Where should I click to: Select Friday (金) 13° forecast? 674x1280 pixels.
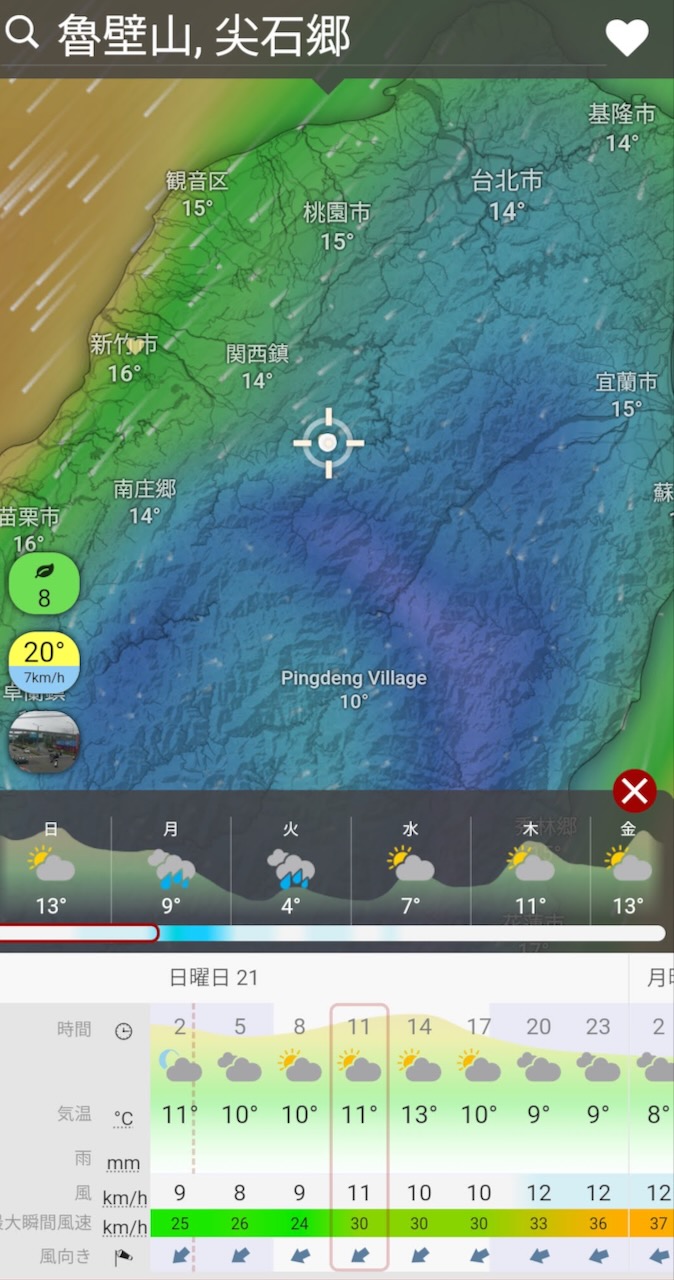629,868
